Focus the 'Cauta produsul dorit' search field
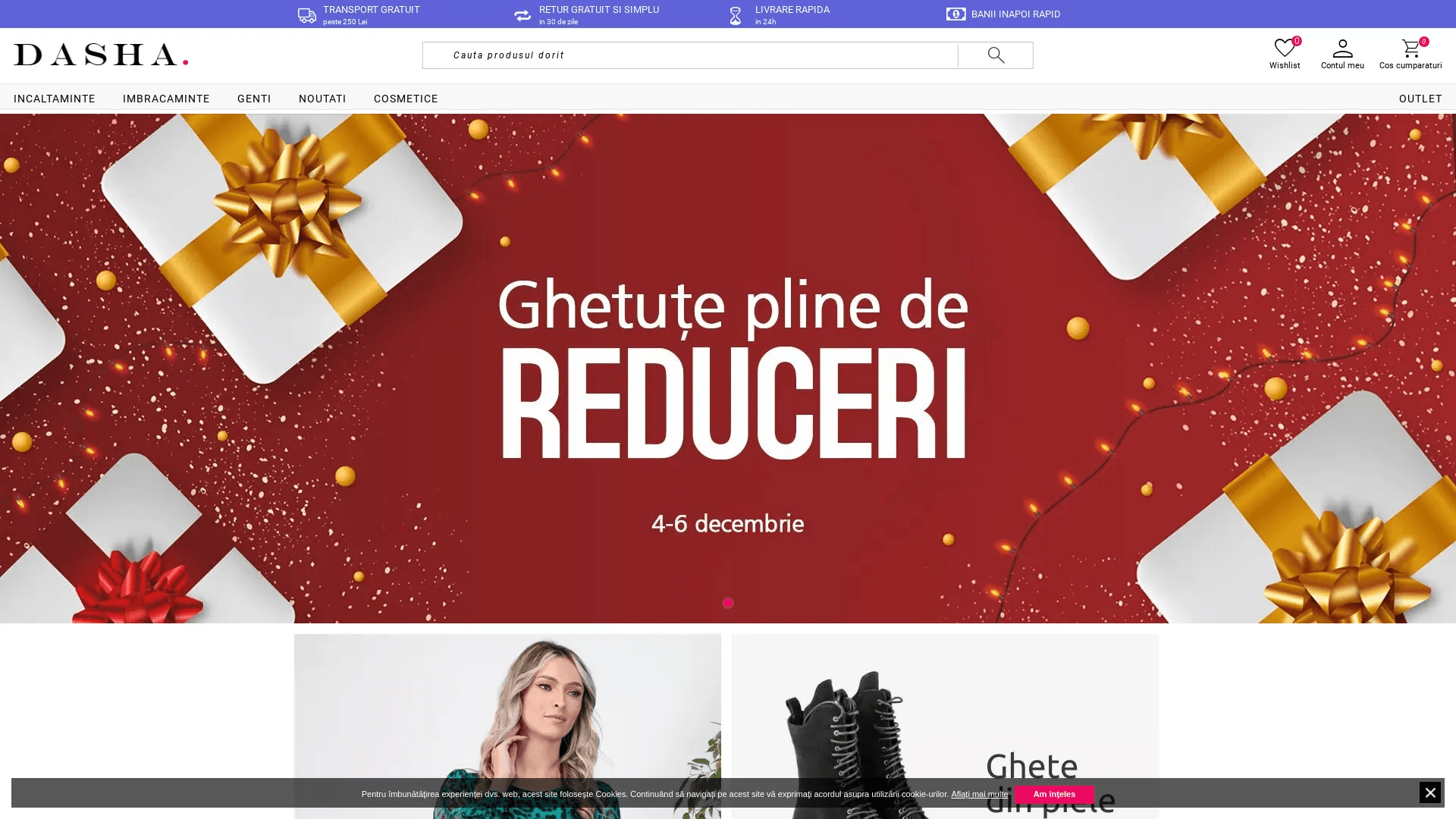 (x=690, y=55)
